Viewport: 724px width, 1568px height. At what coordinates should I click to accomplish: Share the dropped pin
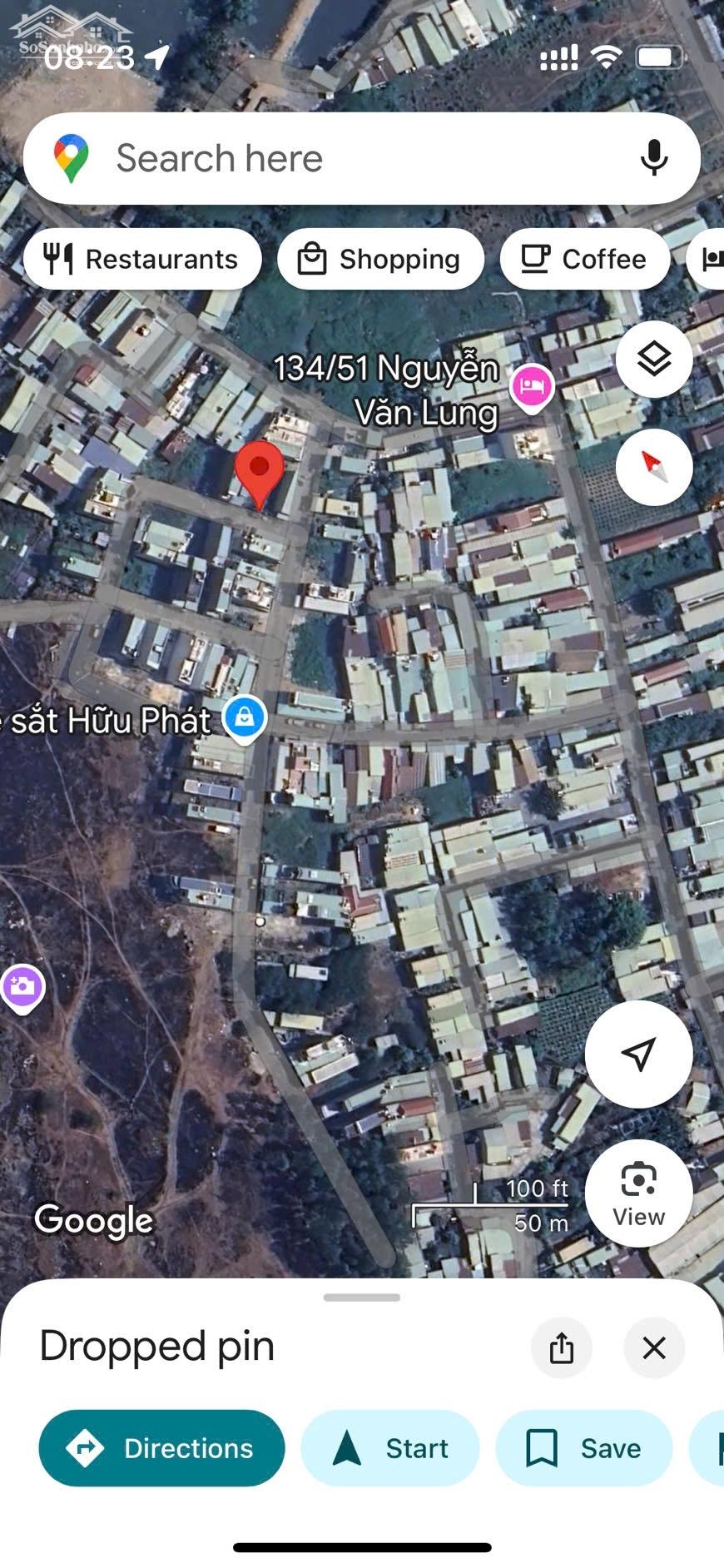tap(562, 1347)
